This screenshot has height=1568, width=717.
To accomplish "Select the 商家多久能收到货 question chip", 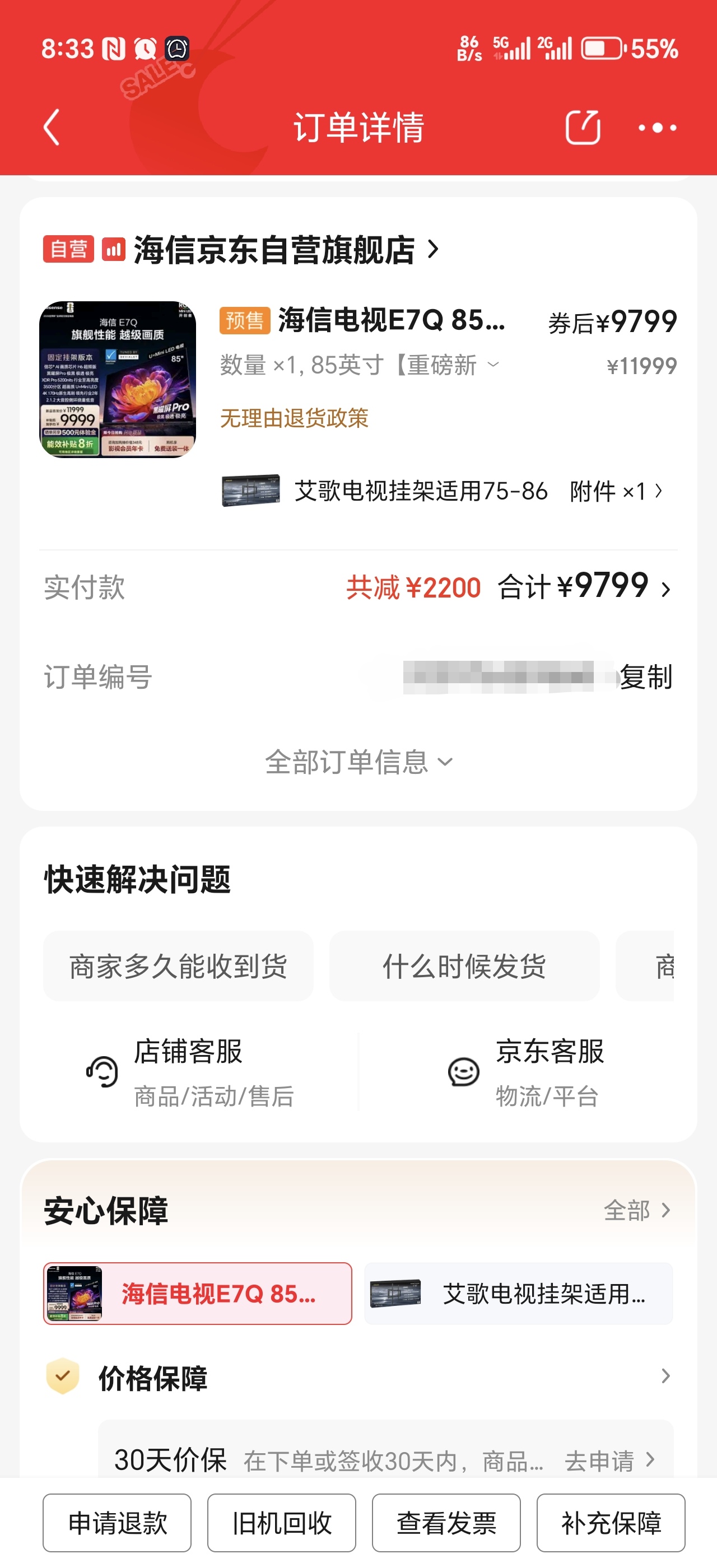I will pos(178,966).
